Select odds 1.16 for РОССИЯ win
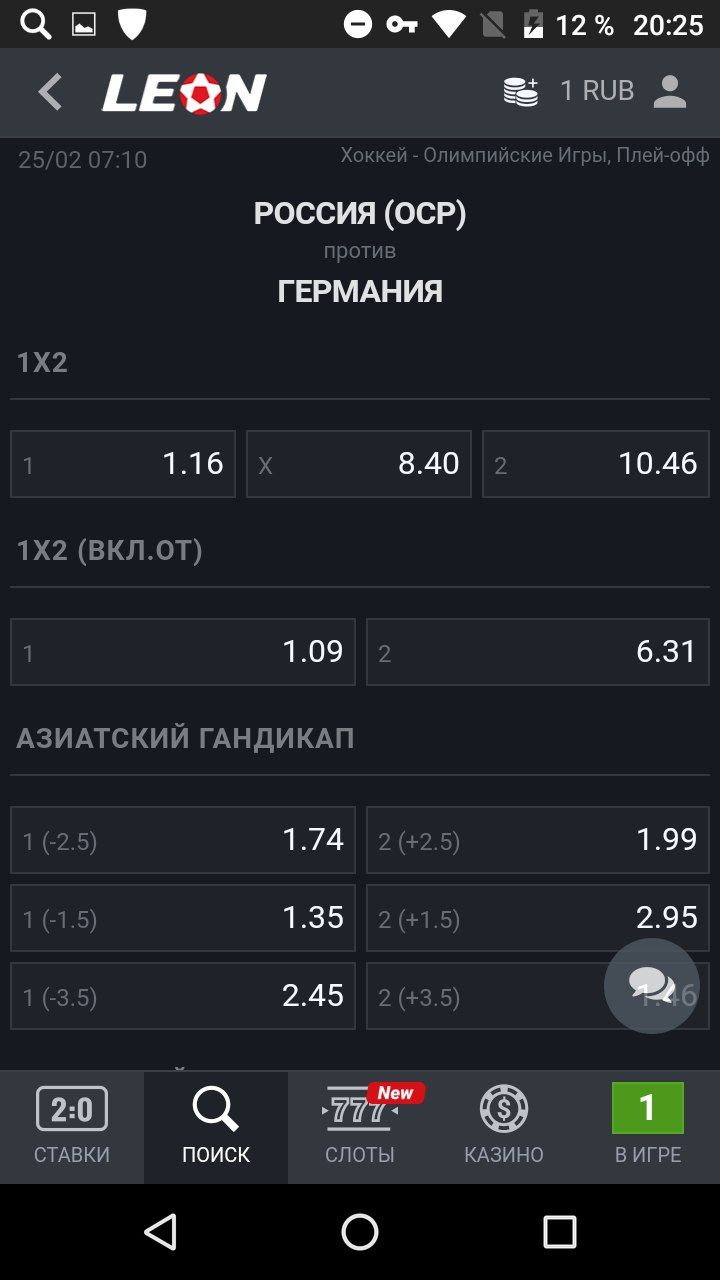Image resolution: width=720 pixels, height=1280 pixels. 122,463
